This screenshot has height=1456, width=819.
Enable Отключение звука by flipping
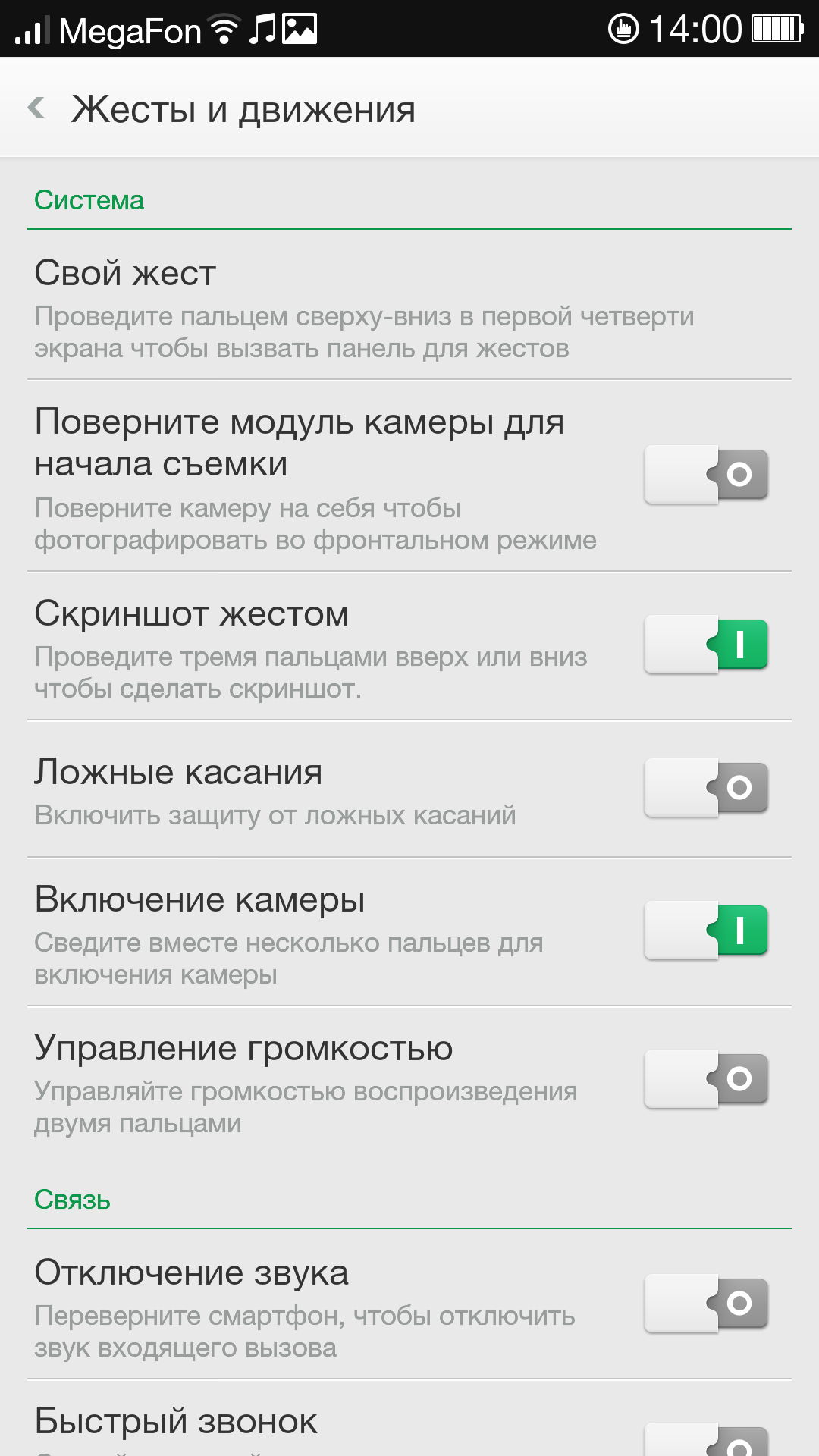click(x=706, y=1304)
